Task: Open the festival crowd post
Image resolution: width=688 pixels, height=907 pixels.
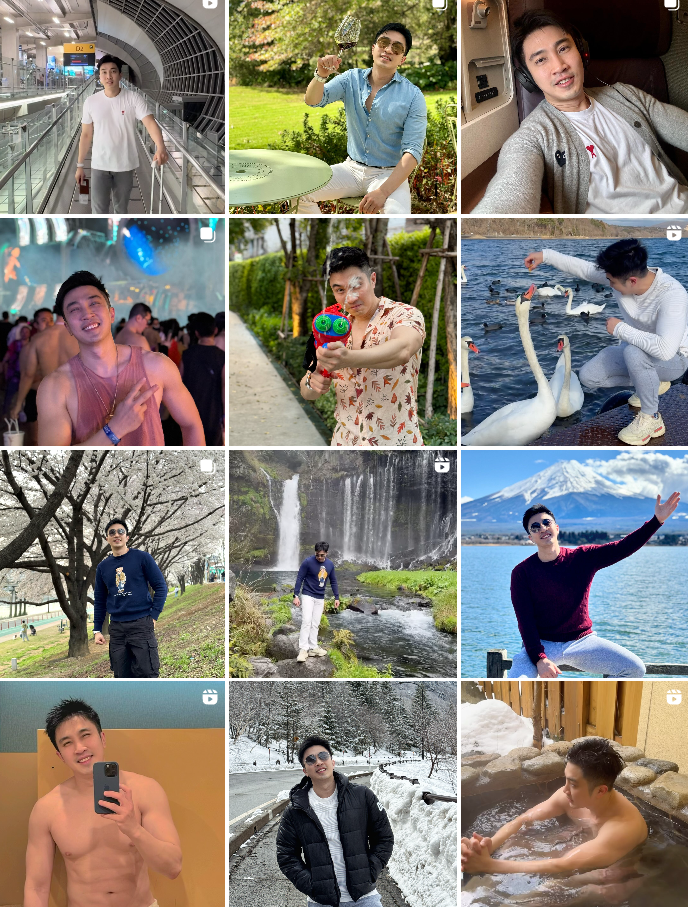Action: coord(112,332)
